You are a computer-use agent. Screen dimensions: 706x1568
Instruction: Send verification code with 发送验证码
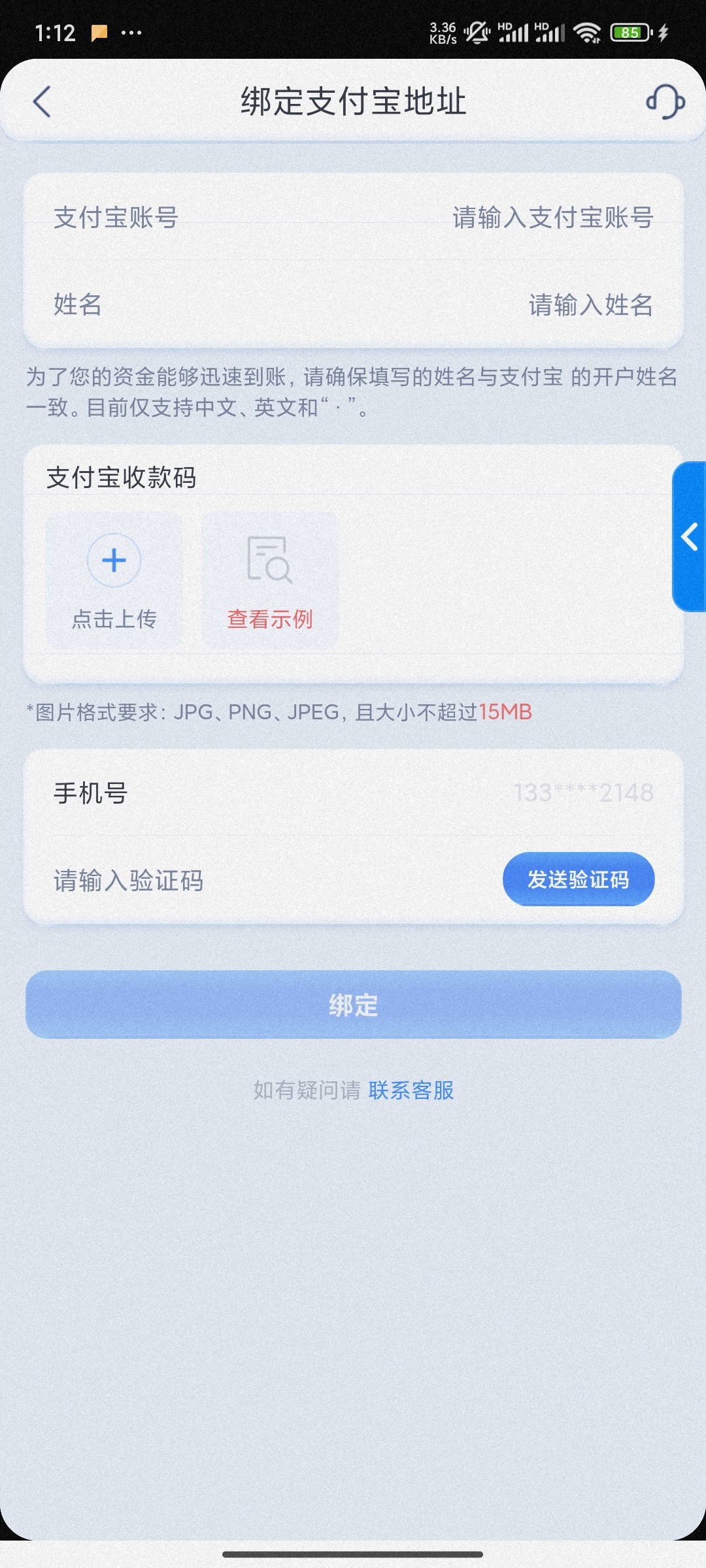(578, 879)
